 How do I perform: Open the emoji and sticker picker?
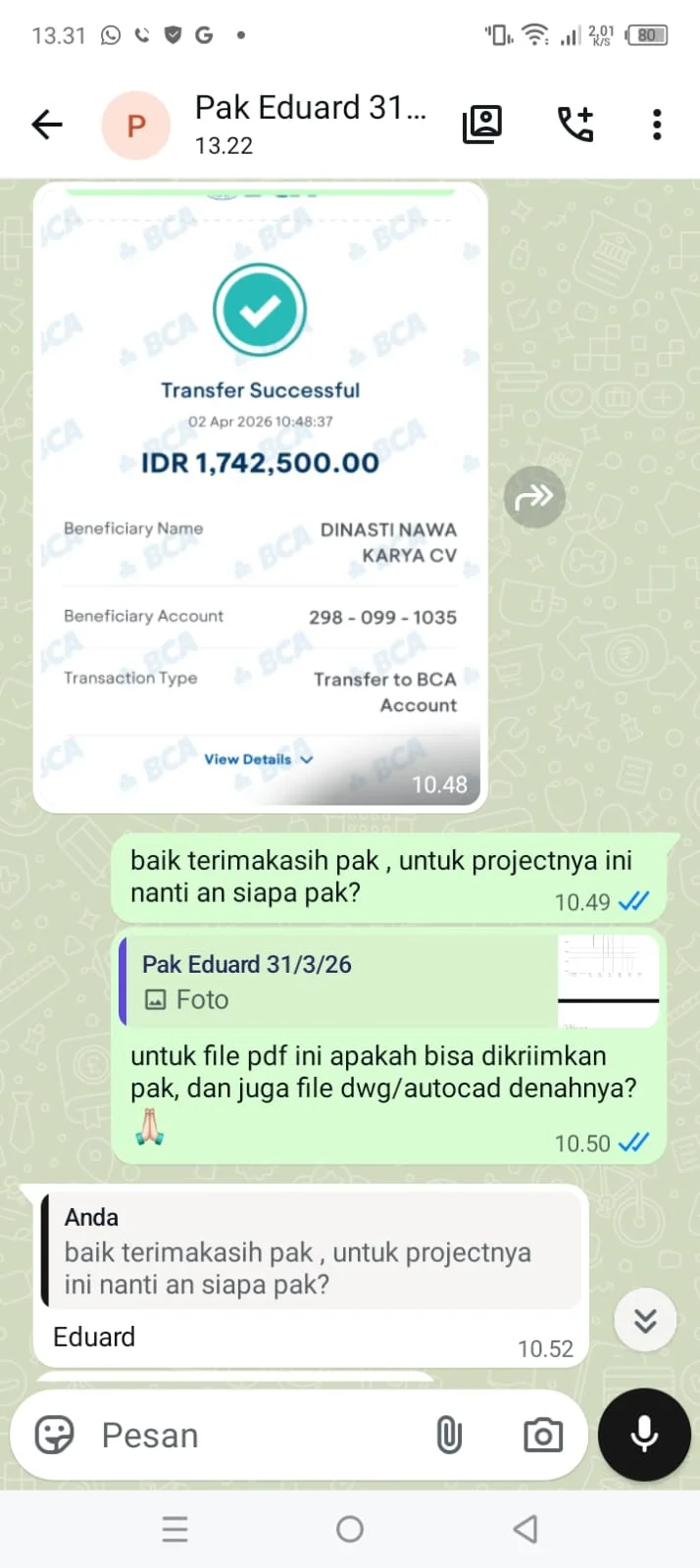[54, 1436]
